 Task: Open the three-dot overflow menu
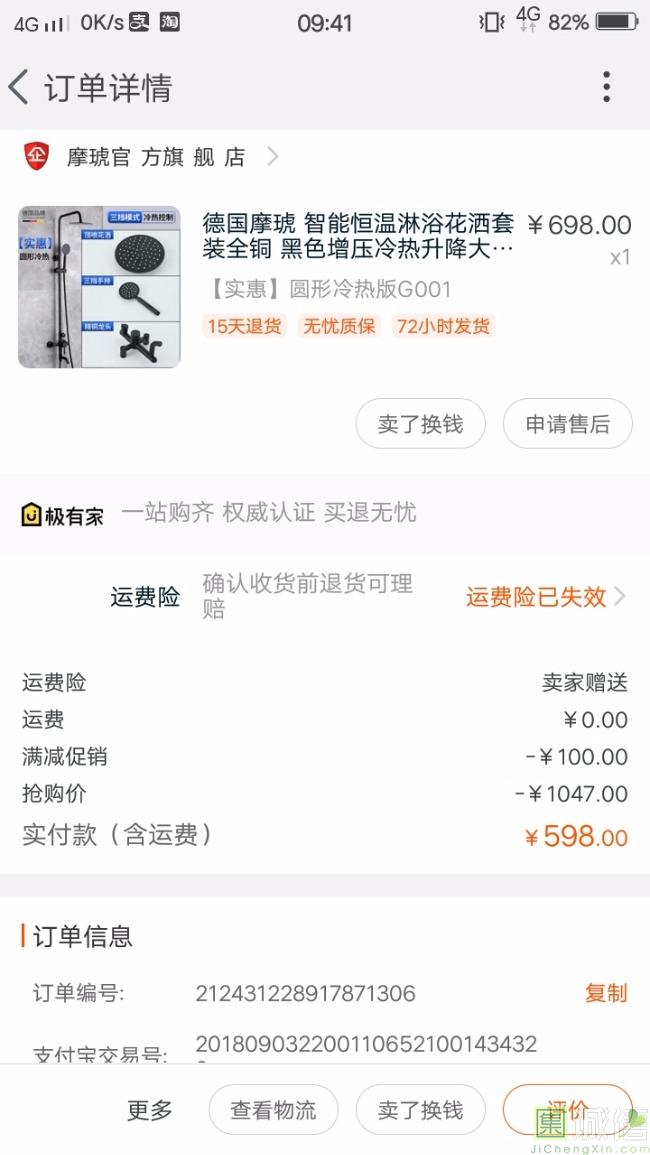(x=606, y=88)
